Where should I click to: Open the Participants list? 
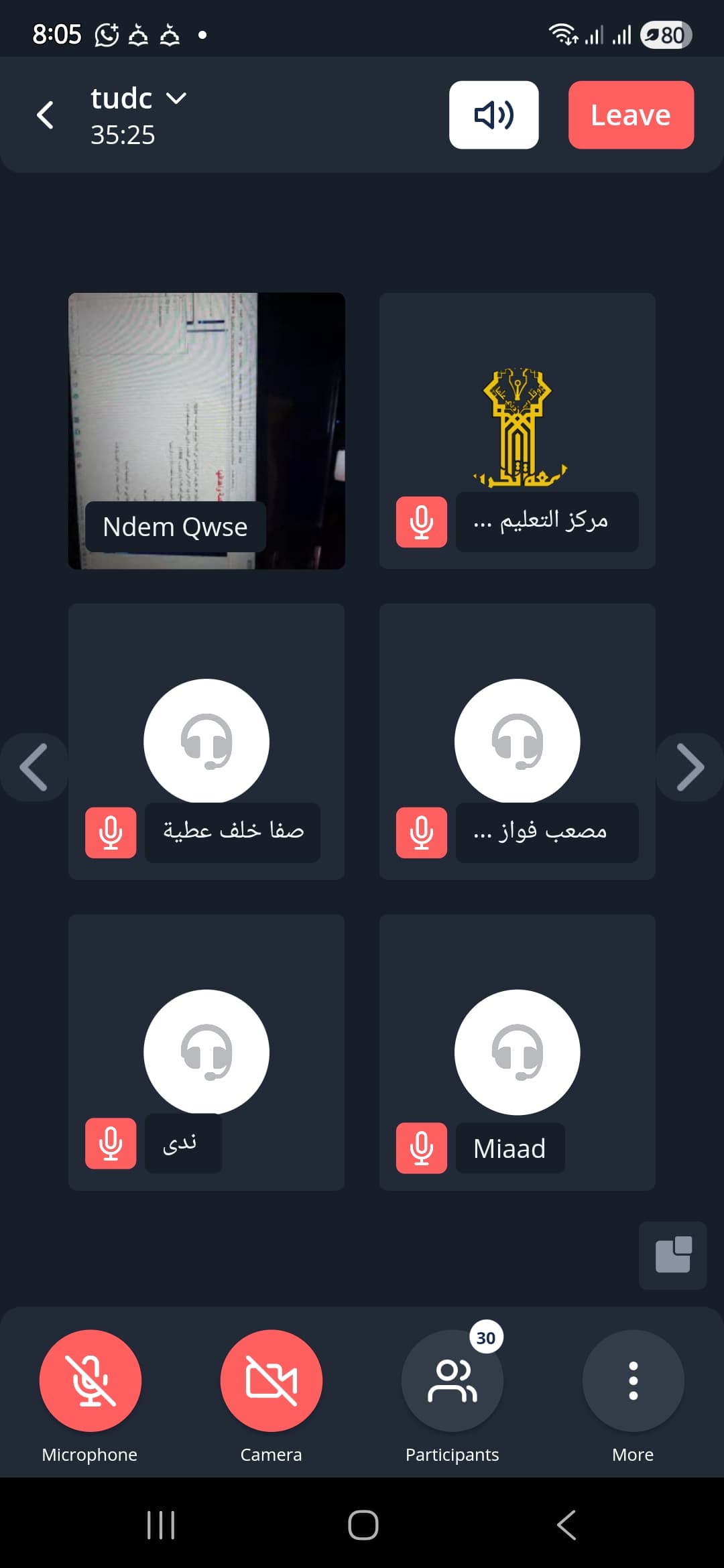(452, 1380)
